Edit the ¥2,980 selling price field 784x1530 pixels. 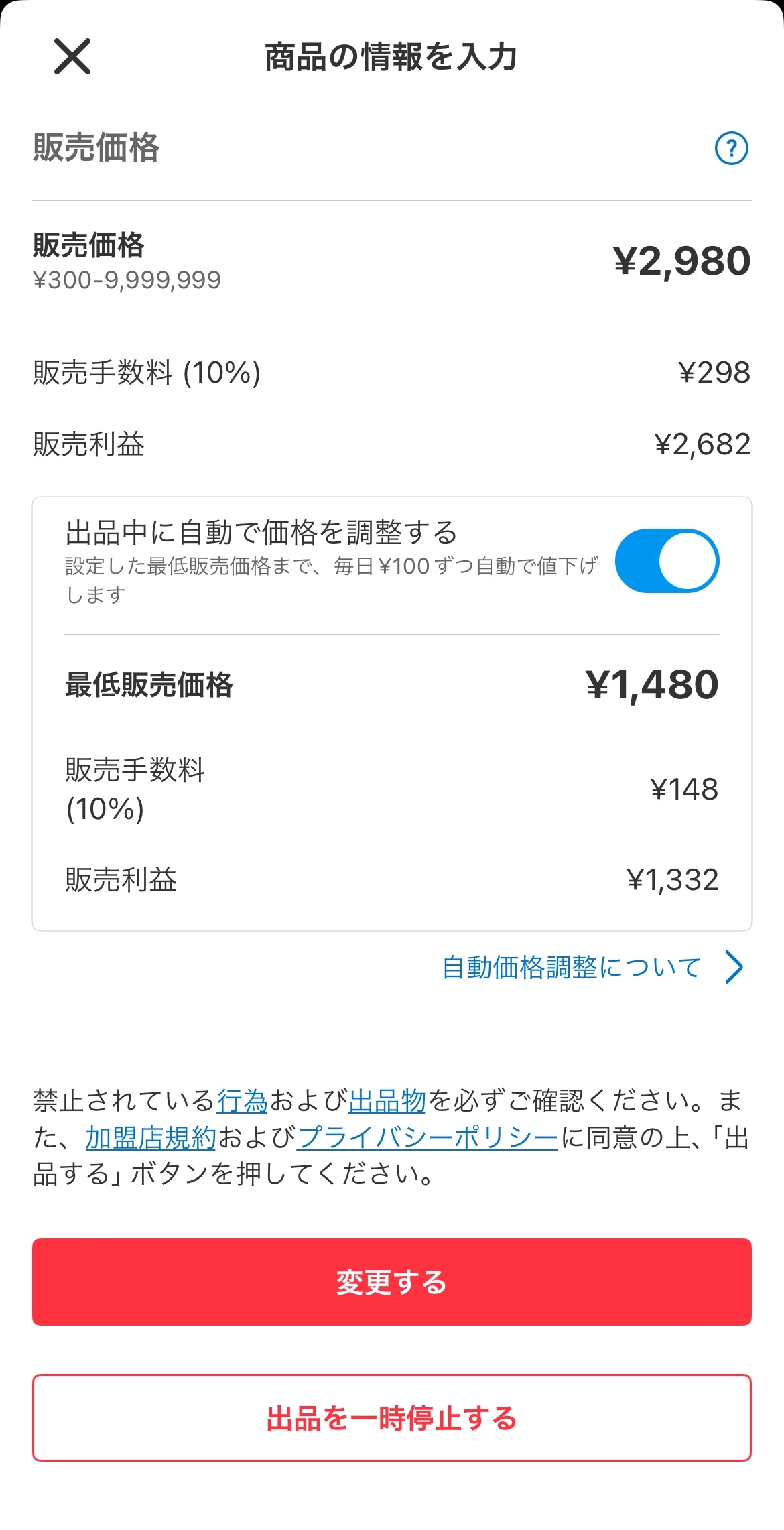click(392, 261)
